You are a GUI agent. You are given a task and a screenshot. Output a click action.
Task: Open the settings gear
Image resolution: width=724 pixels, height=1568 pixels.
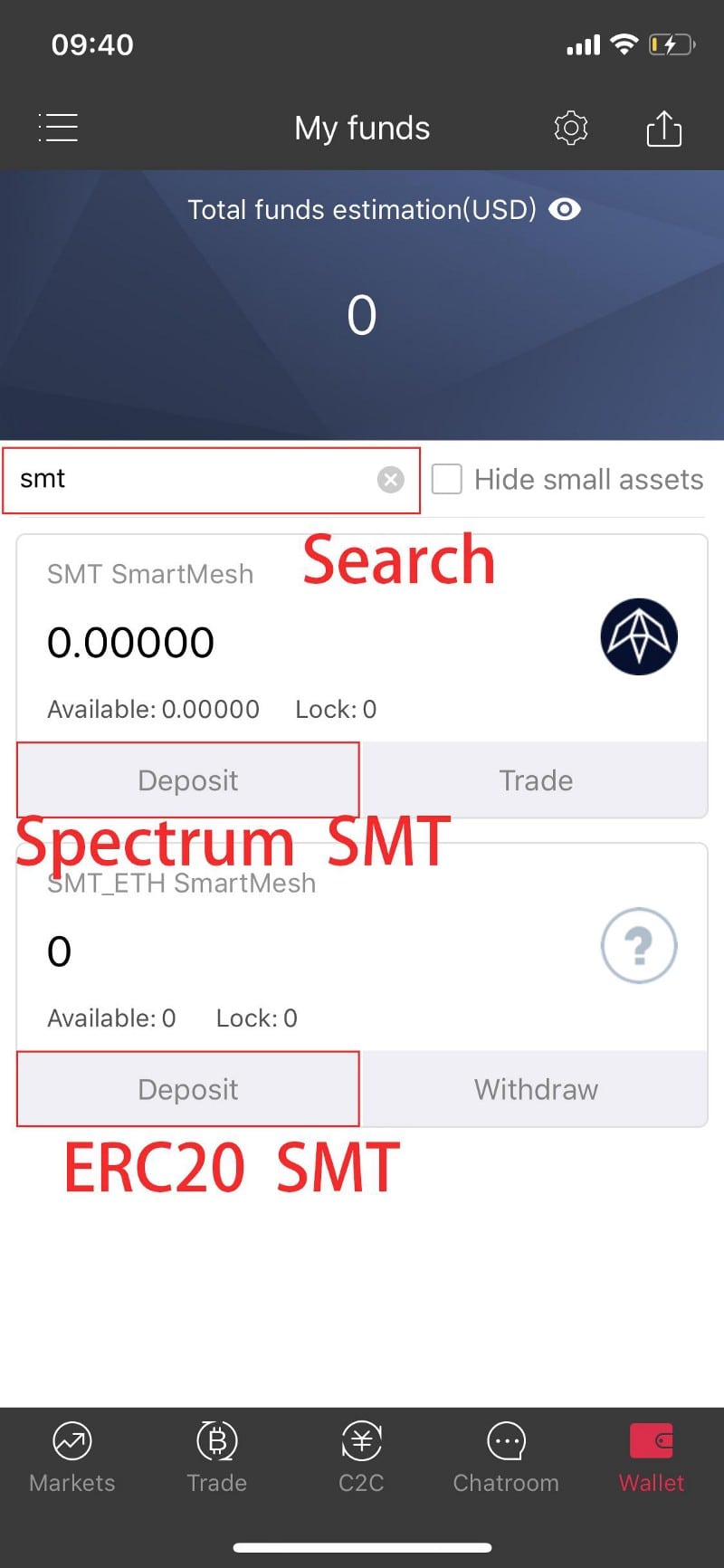[x=570, y=128]
